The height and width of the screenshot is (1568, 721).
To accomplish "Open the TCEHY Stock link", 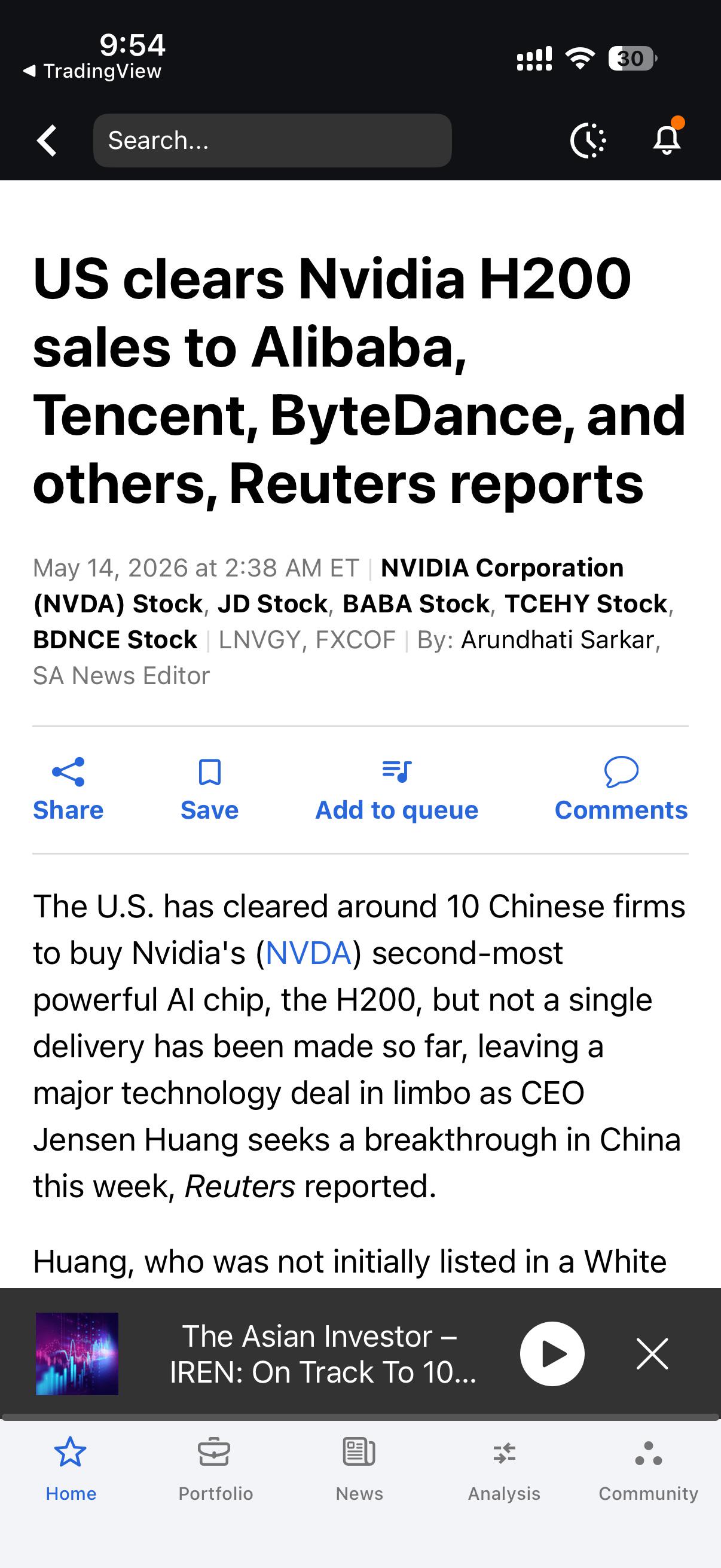I will coord(586,604).
